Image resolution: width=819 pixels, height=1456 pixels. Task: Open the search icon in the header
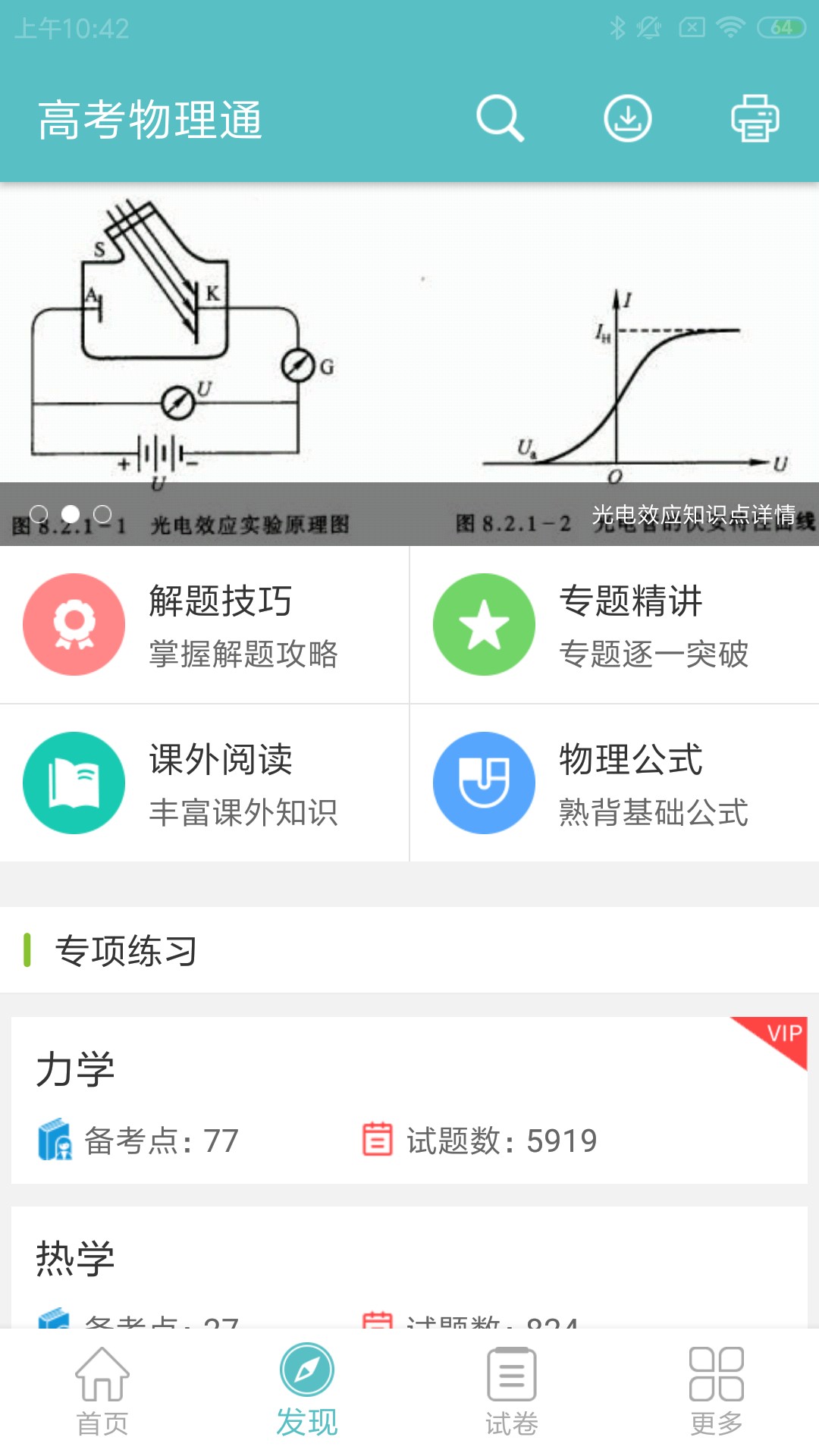click(500, 118)
